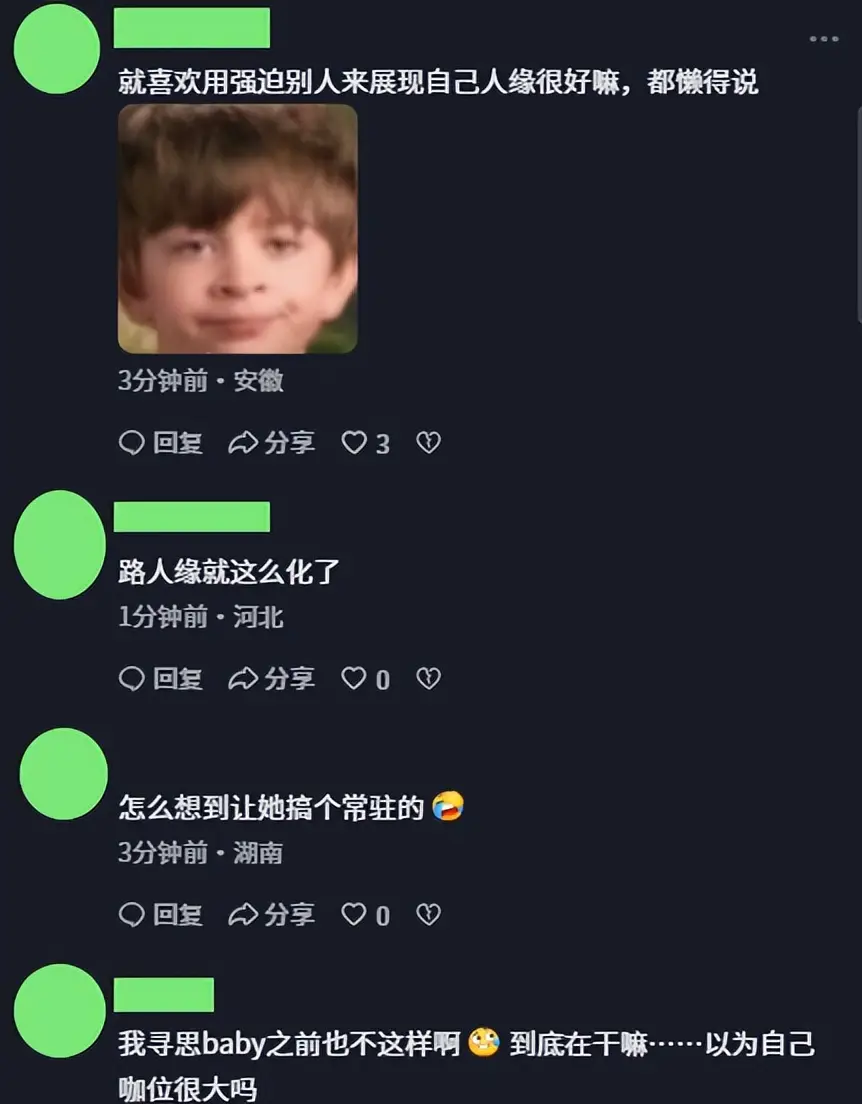Open the avatar of the 河北 commenter

point(60,545)
